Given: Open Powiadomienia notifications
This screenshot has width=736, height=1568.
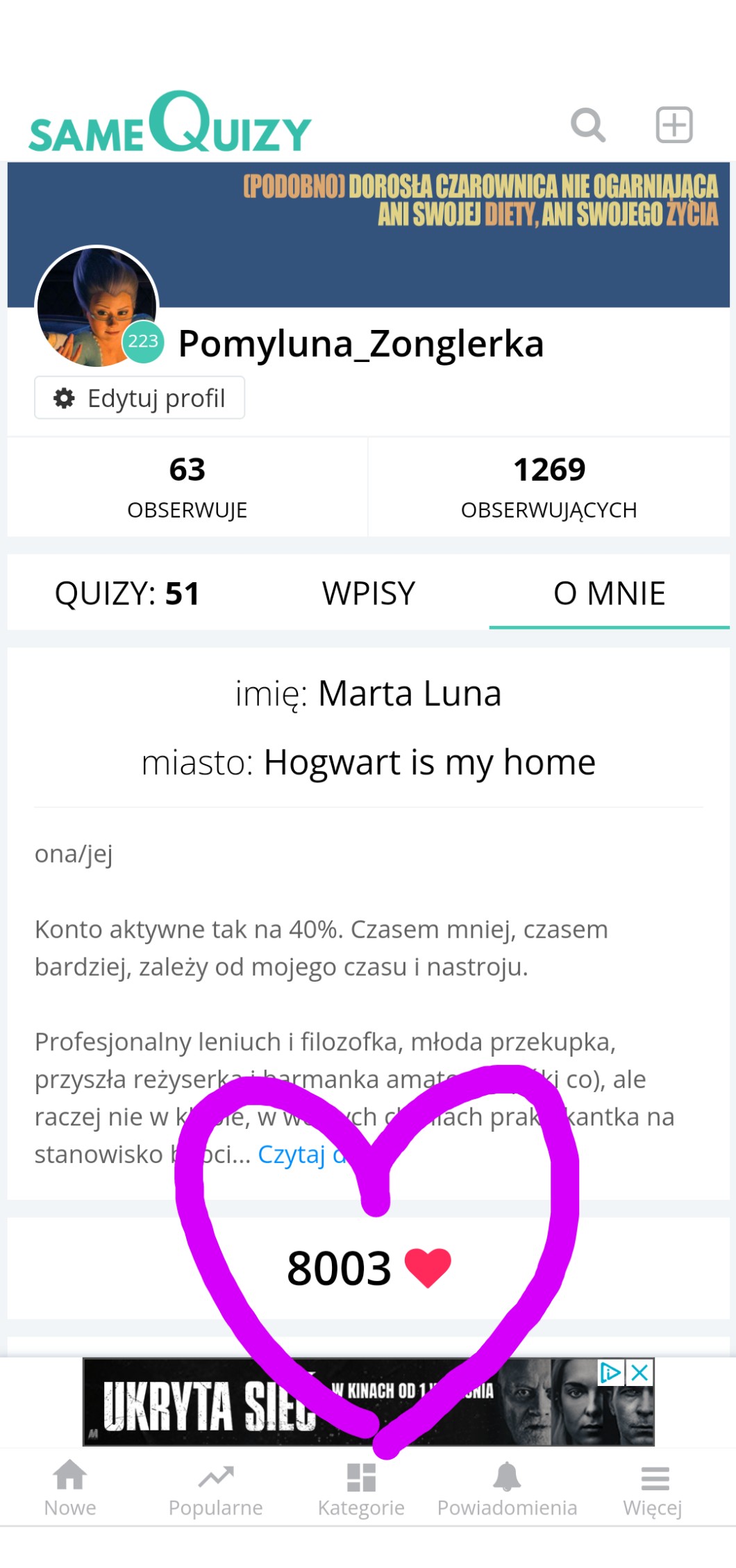Looking at the screenshot, I should point(507,1488).
